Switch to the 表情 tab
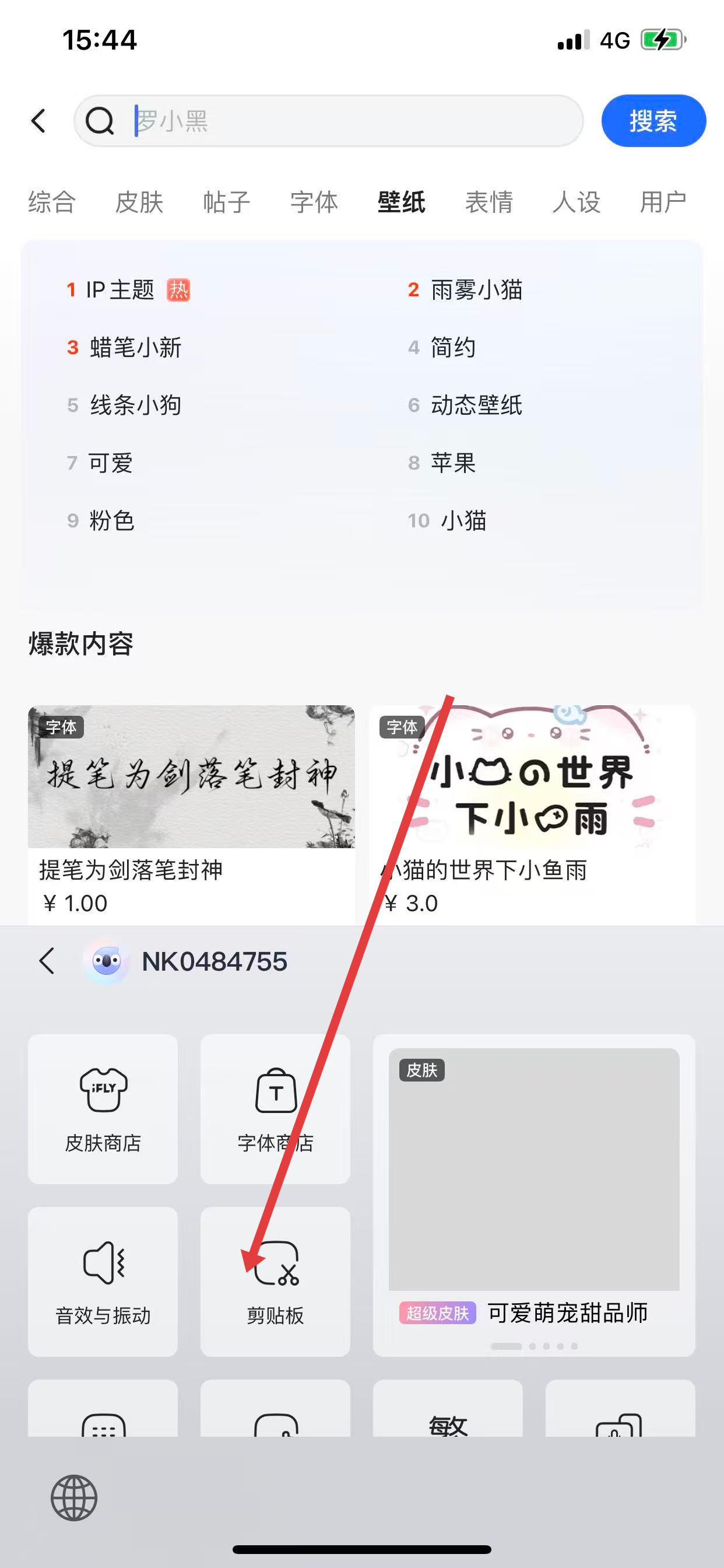Viewport: 724px width, 1568px height. coord(488,202)
